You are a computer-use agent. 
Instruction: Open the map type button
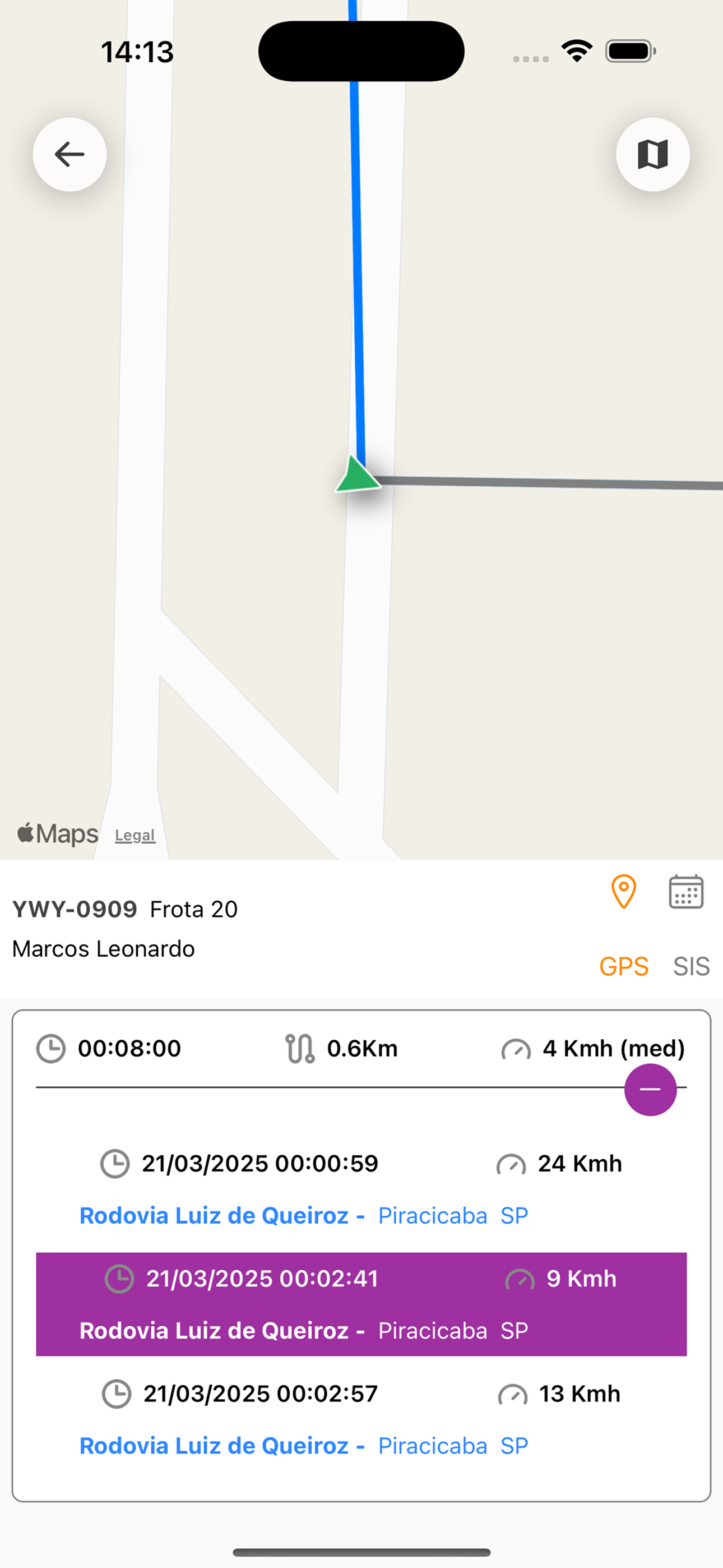(x=652, y=155)
